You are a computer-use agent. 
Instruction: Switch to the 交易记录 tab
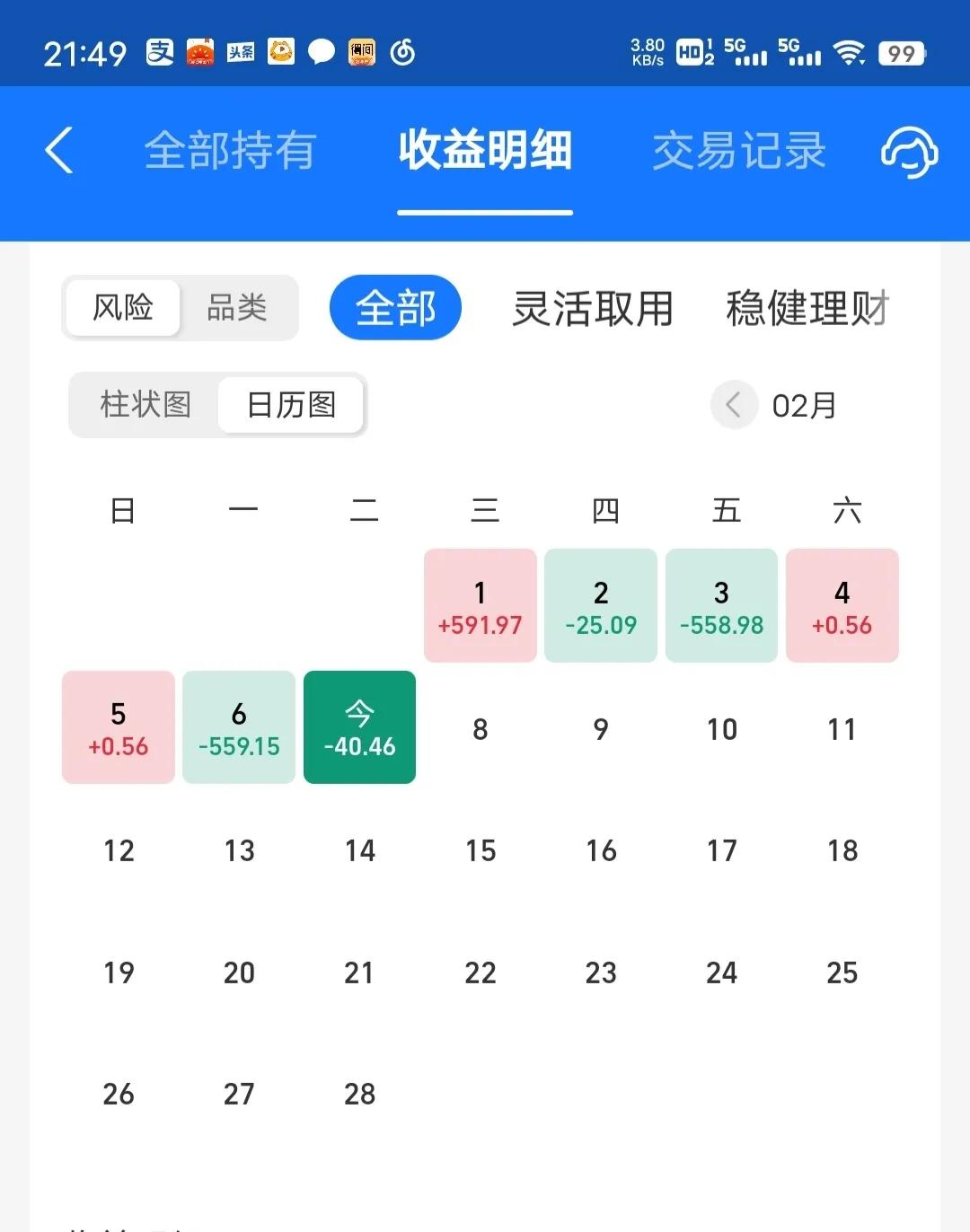click(738, 150)
